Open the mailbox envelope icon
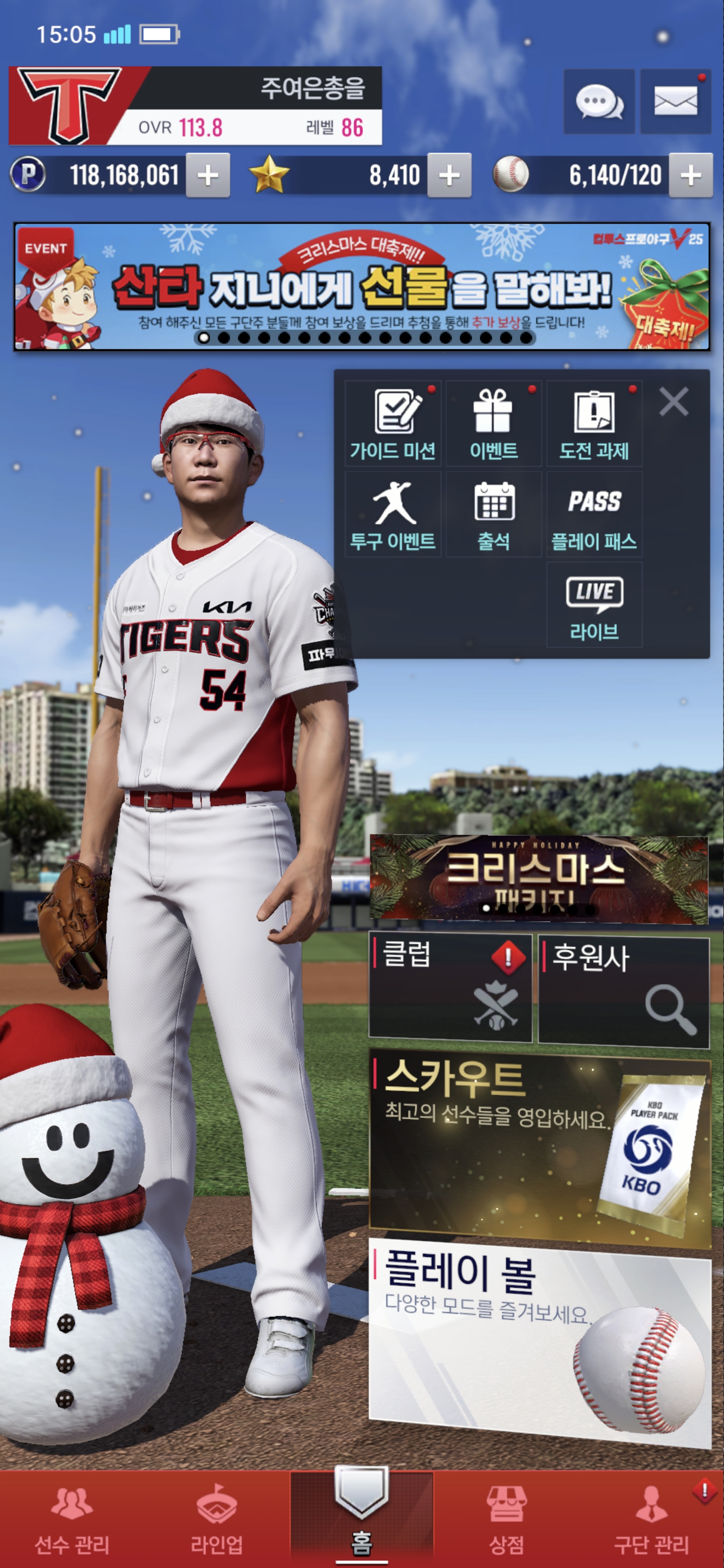The width and height of the screenshot is (724, 1568). (x=675, y=102)
